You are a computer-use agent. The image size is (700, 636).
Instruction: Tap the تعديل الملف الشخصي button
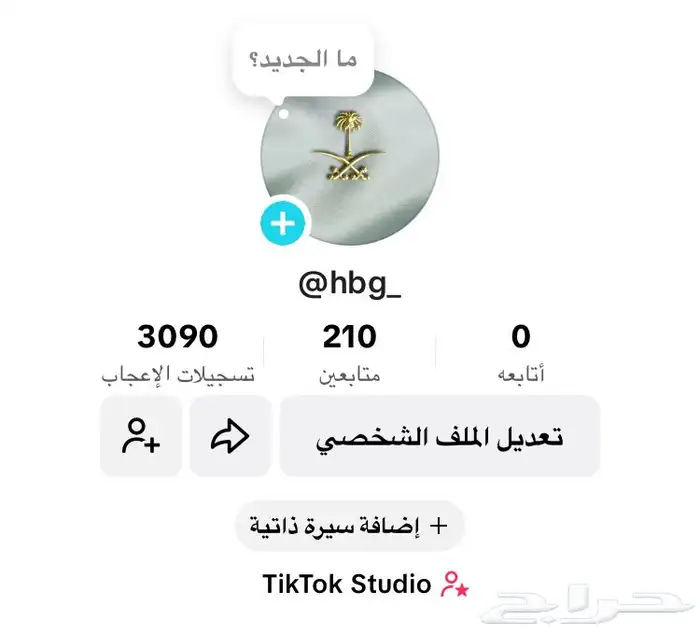439,436
